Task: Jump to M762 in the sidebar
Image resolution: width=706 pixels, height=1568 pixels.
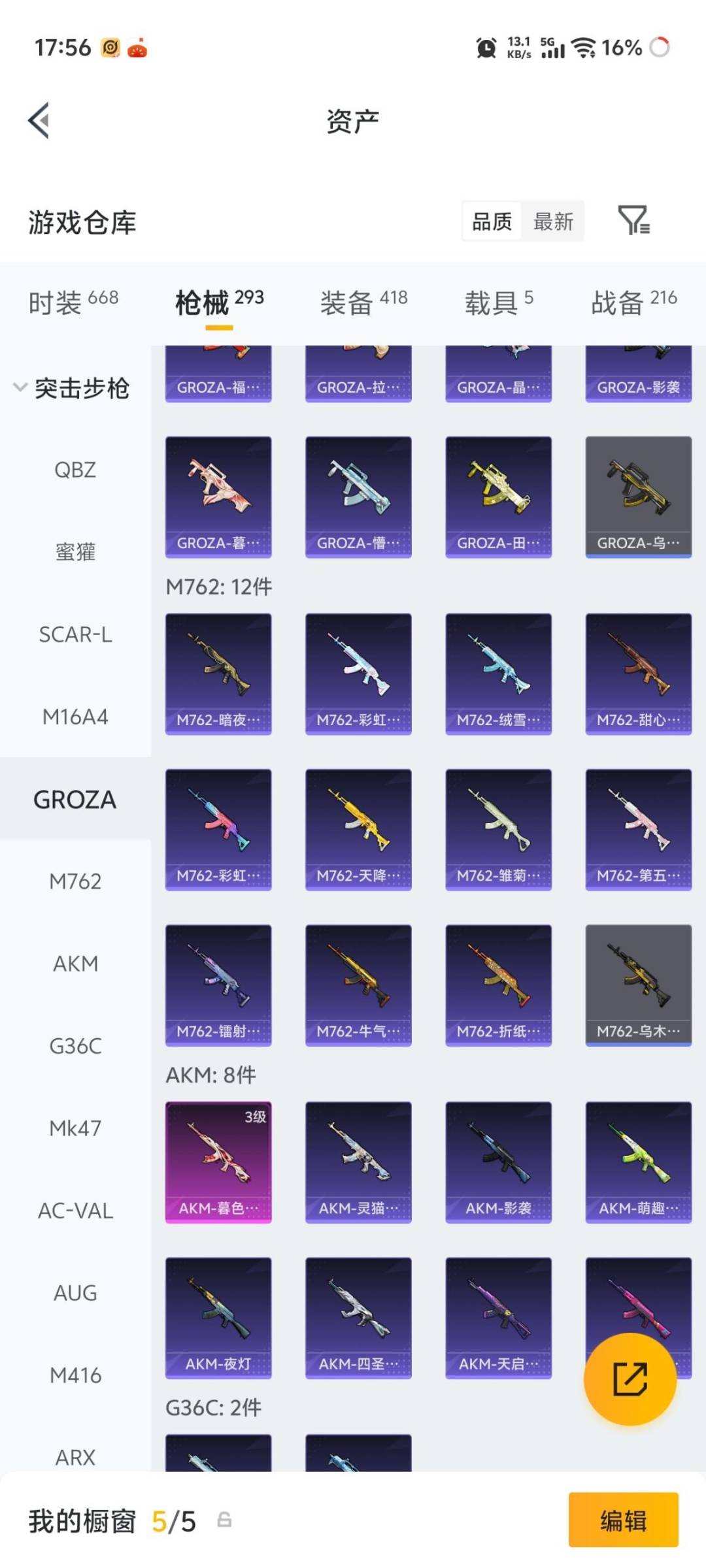Action: pos(75,881)
